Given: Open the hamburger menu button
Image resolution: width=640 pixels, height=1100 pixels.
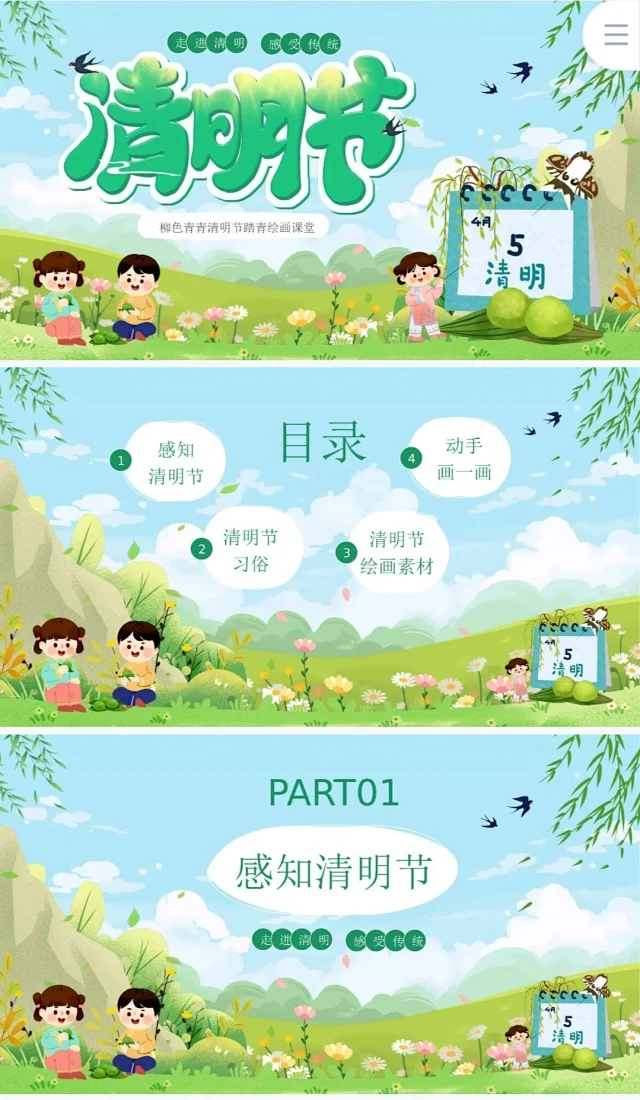Looking at the screenshot, I should pos(616,35).
